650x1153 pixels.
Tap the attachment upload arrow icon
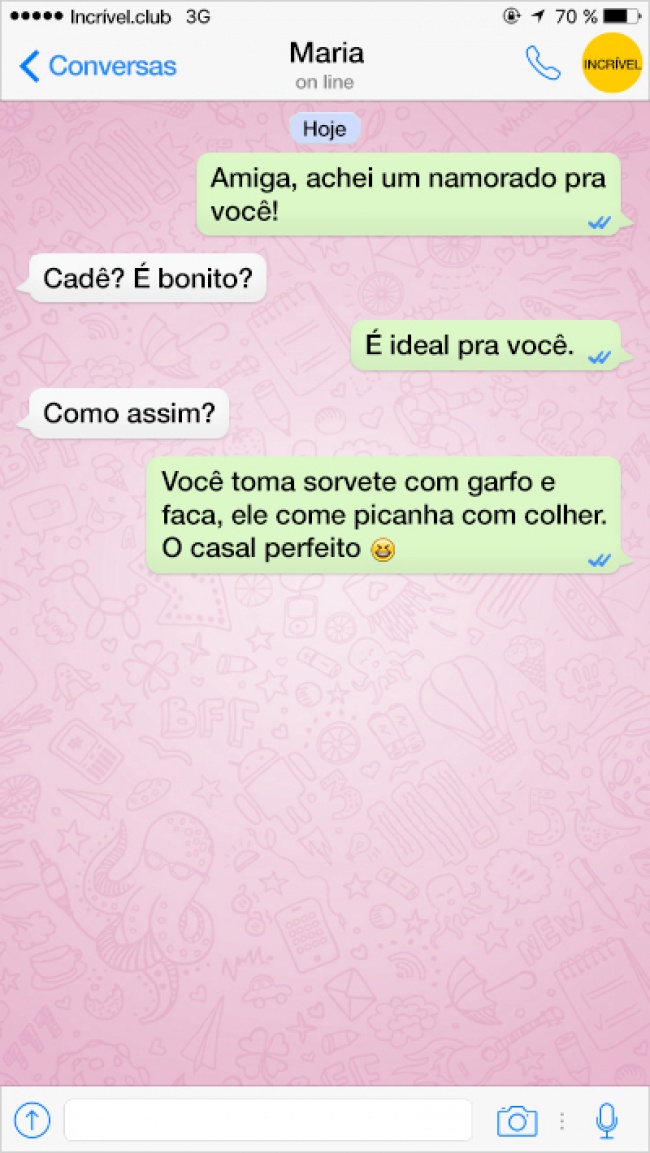point(32,1120)
